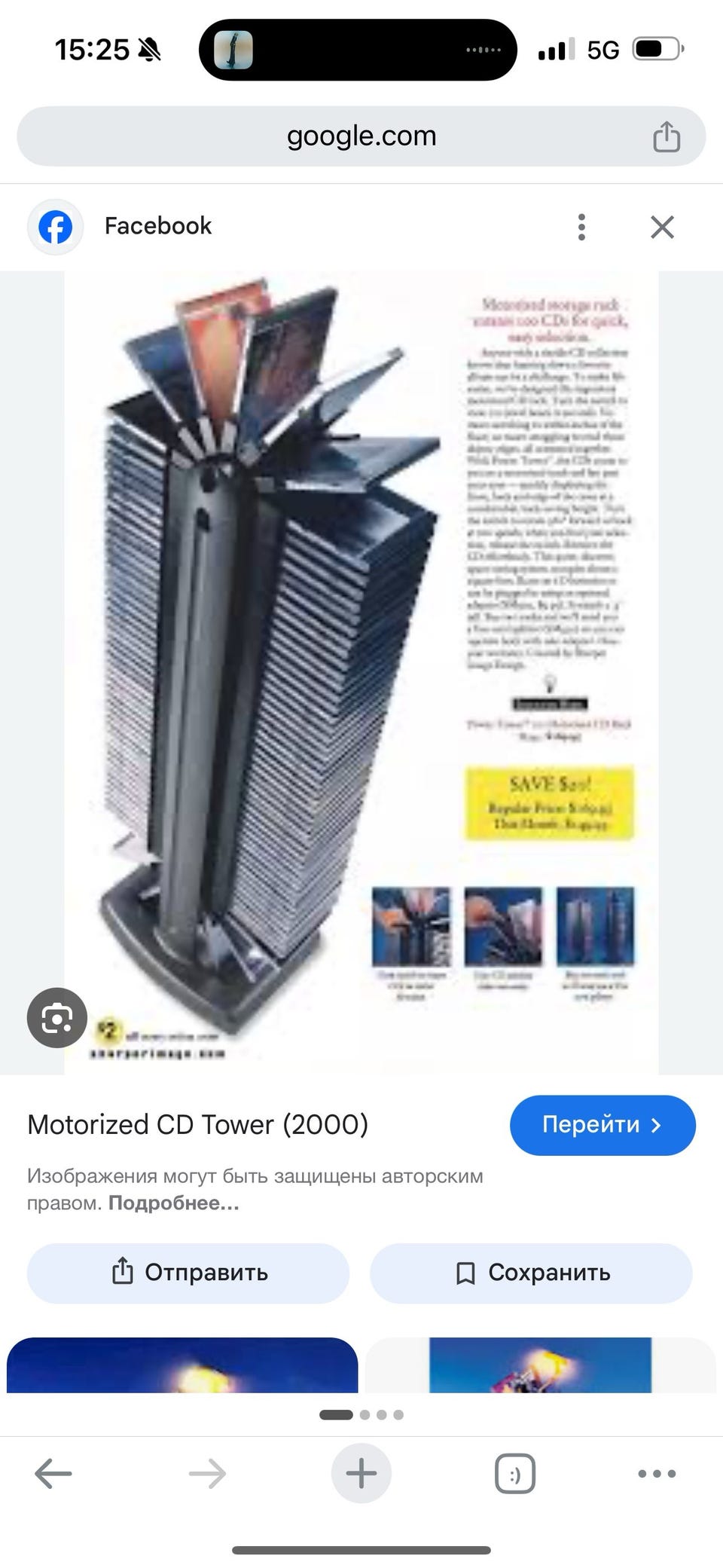Image resolution: width=723 pixels, height=1568 pixels.
Task: Share the page from the address bar
Action: (x=667, y=136)
